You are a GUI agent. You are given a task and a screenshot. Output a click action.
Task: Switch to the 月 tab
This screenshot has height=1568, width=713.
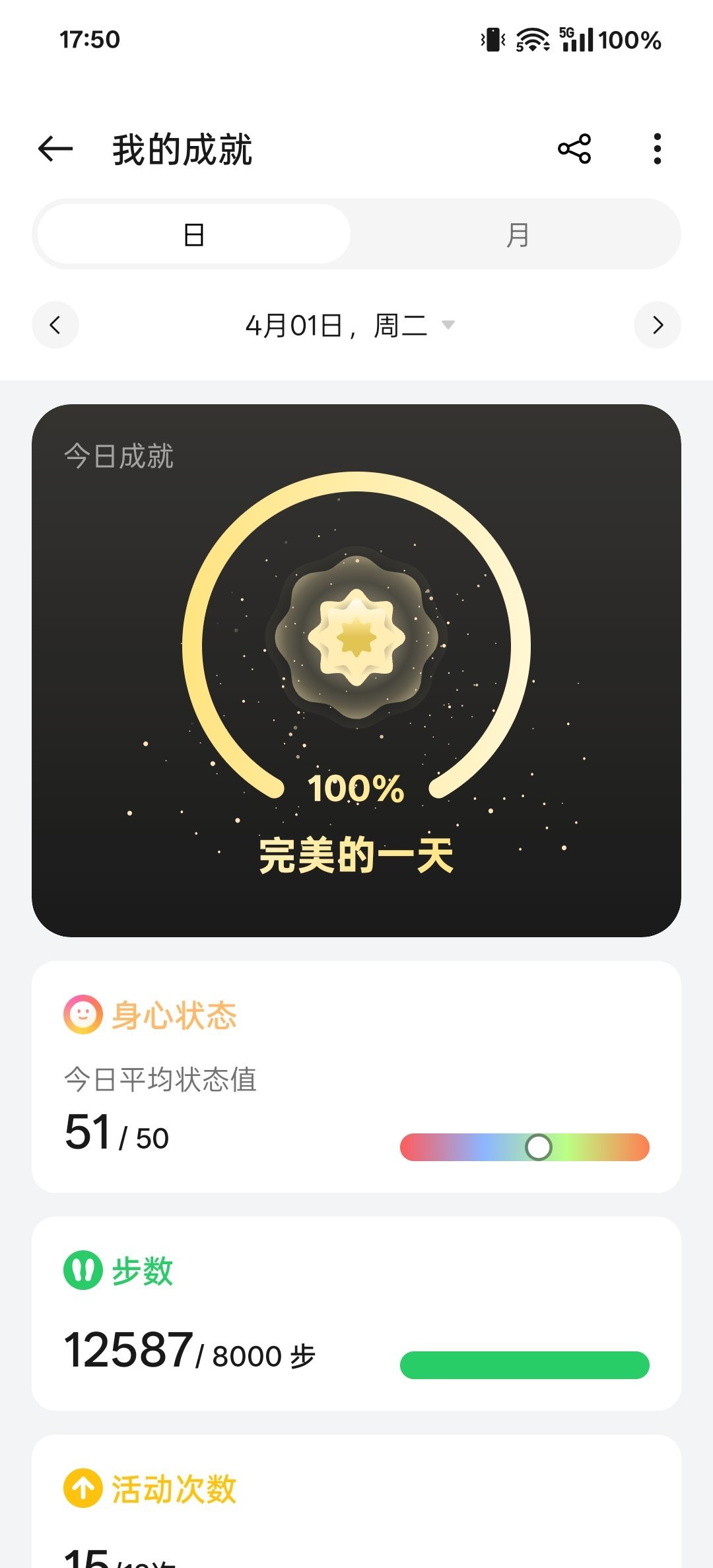[518, 234]
